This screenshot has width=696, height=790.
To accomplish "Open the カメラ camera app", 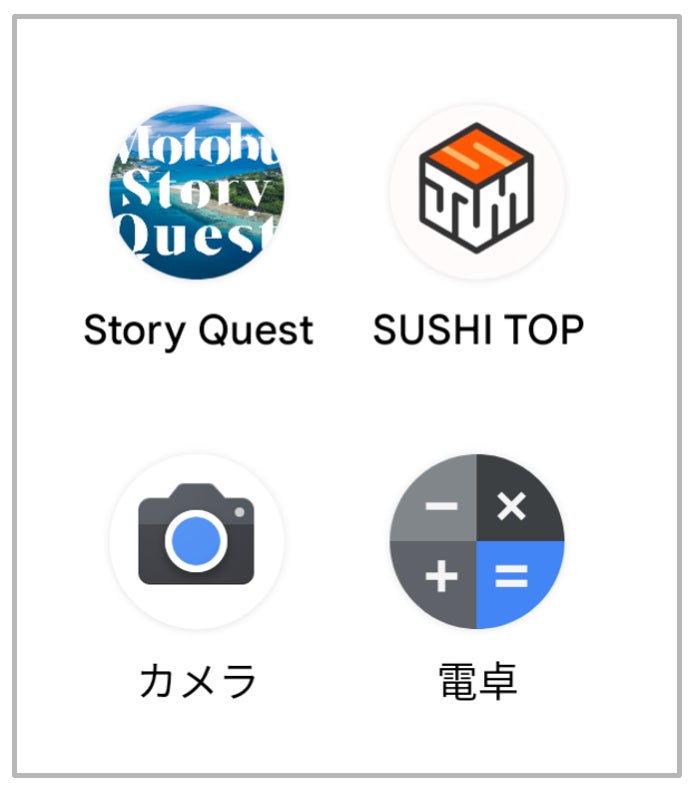I will click(x=196, y=541).
